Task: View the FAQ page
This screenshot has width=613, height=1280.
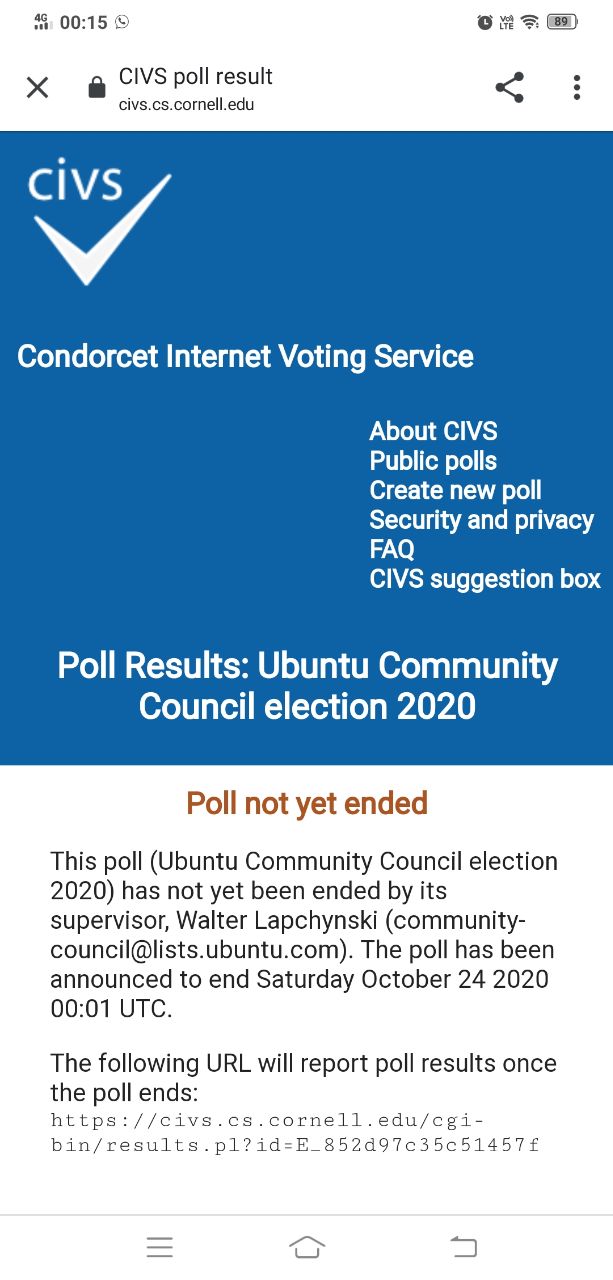Action: click(x=392, y=549)
